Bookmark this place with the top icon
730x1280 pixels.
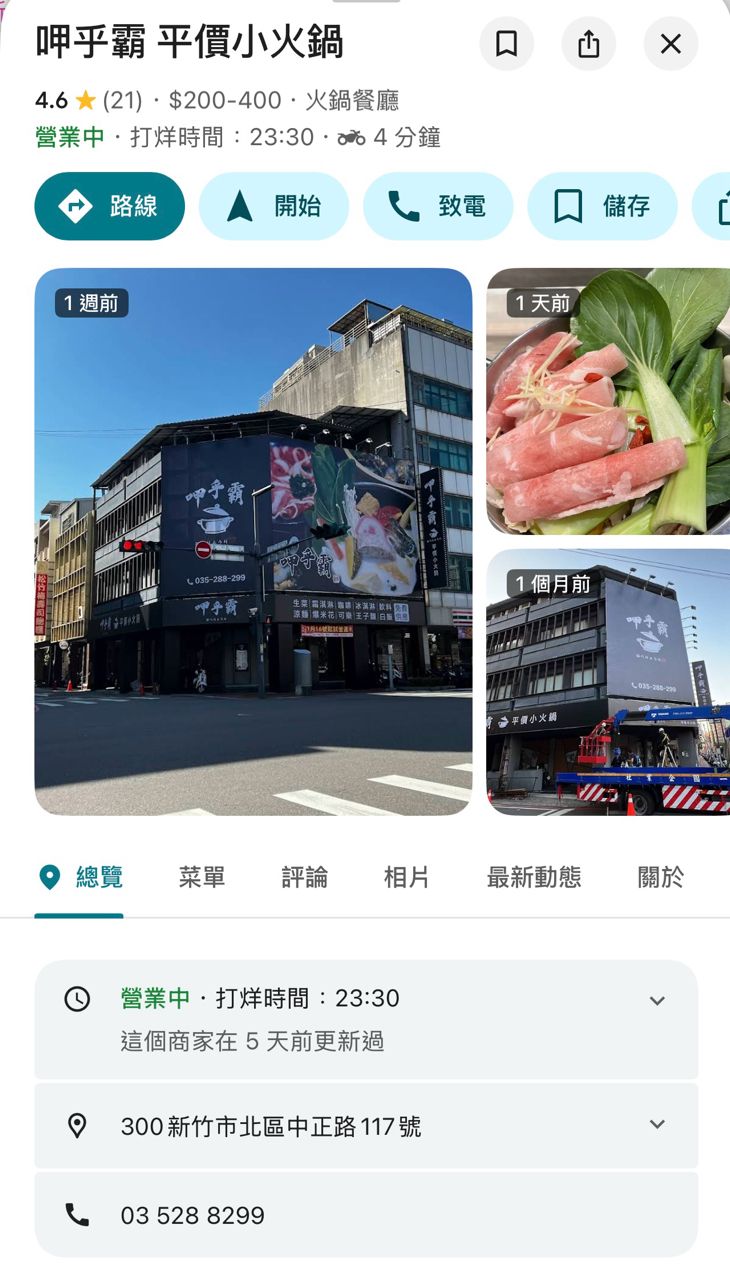point(507,44)
